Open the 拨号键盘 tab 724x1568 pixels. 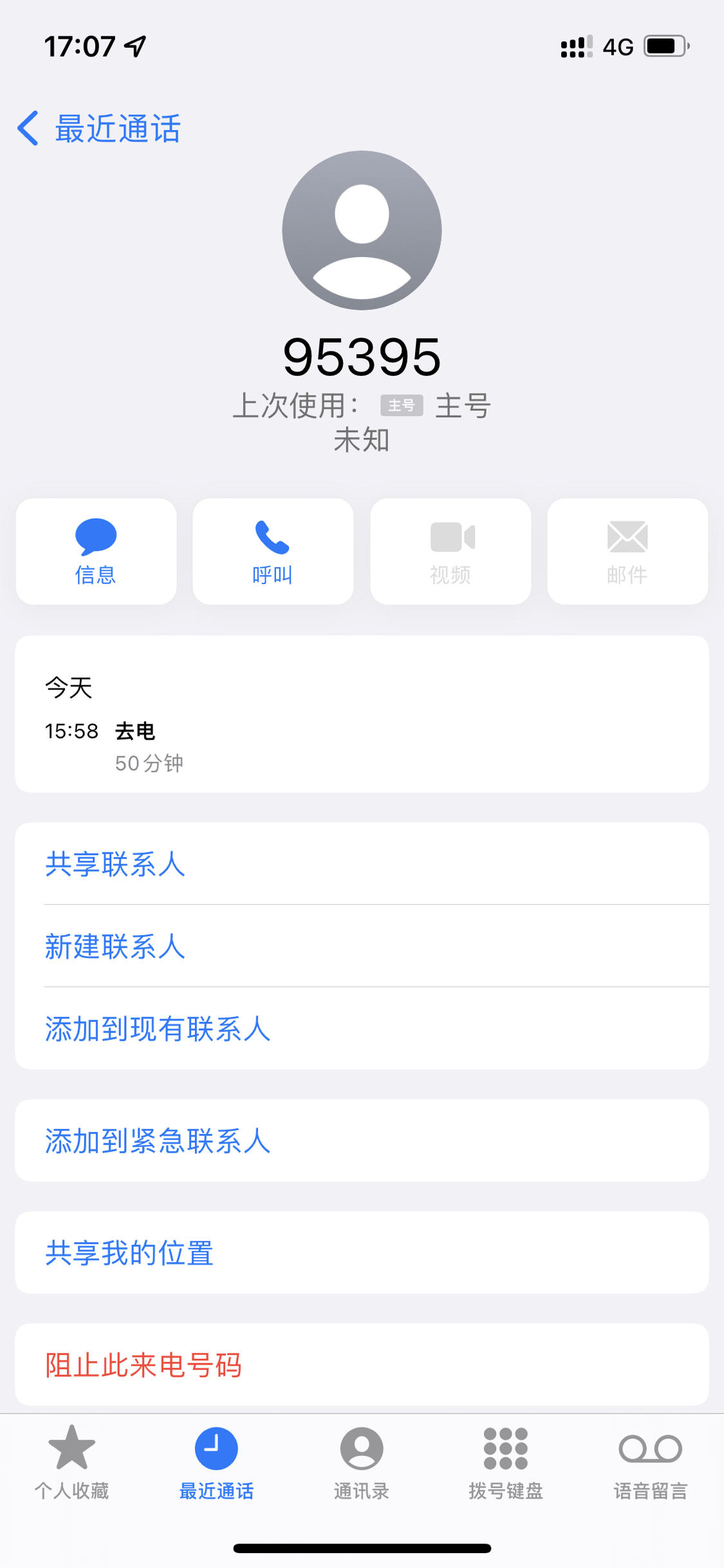click(x=506, y=1462)
